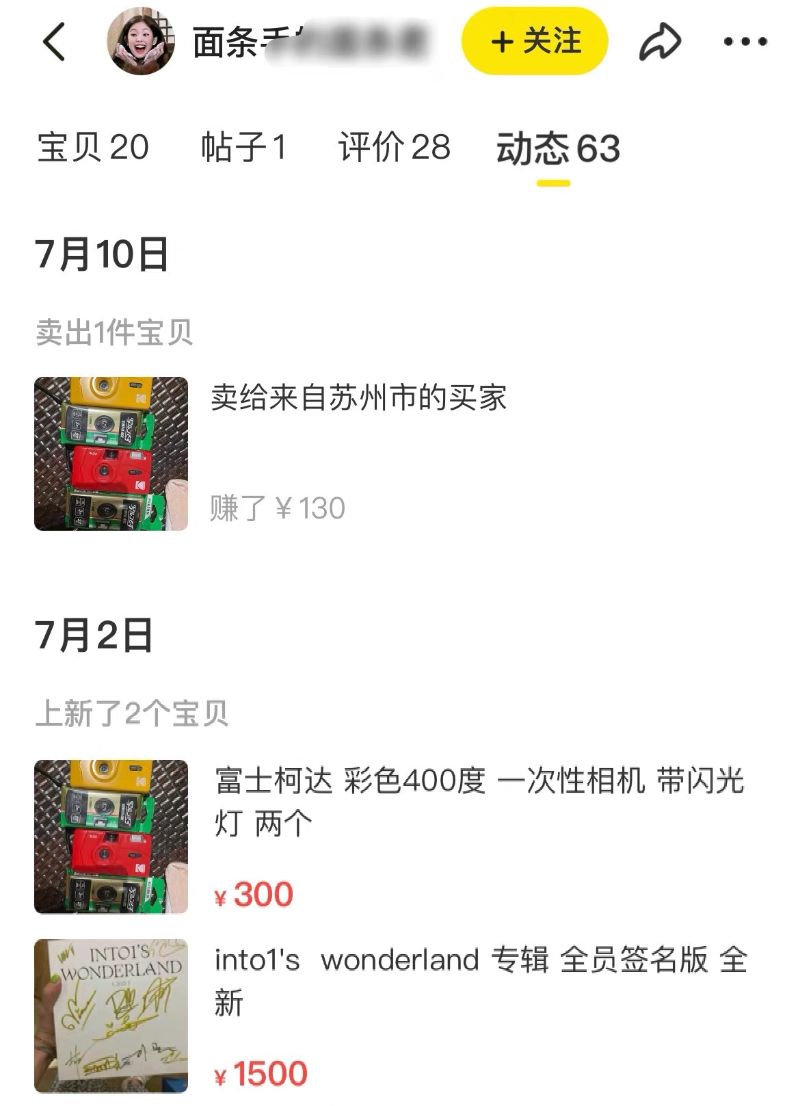
Task: Open the 评价 28 tab
Action: (394, 148)
